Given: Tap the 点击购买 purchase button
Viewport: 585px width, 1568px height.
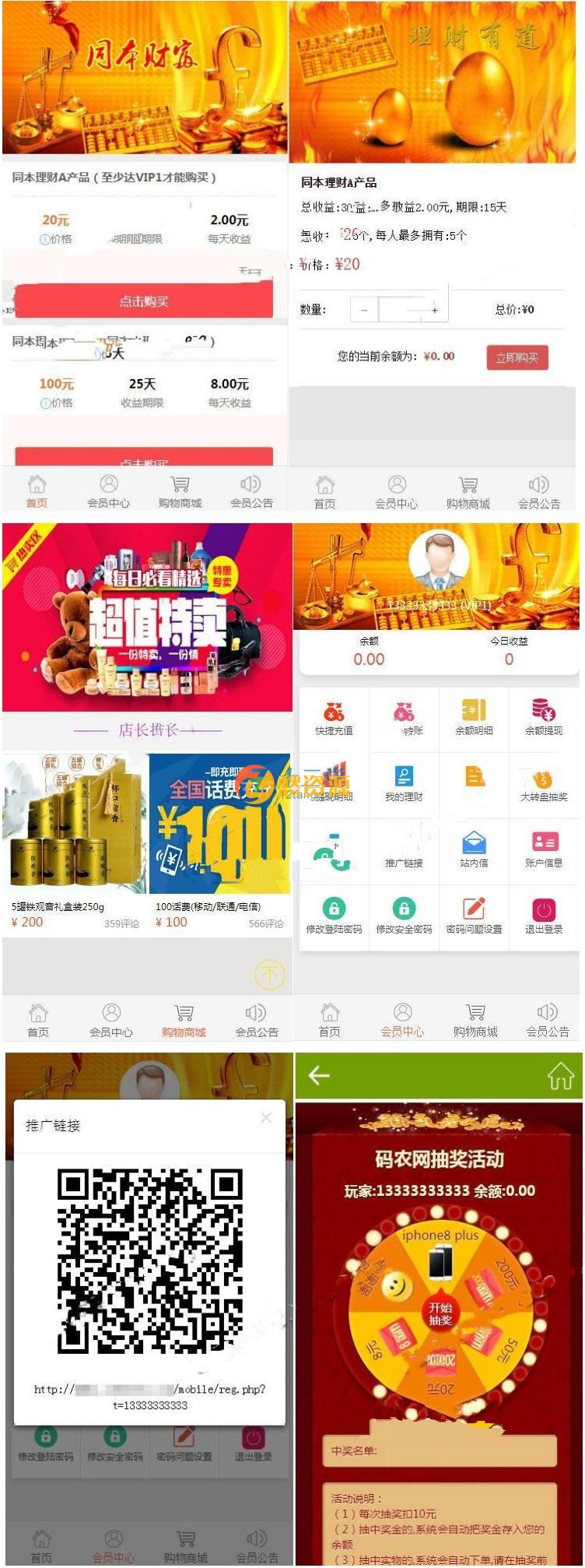Looking at the screenshot, I should 145,301.
